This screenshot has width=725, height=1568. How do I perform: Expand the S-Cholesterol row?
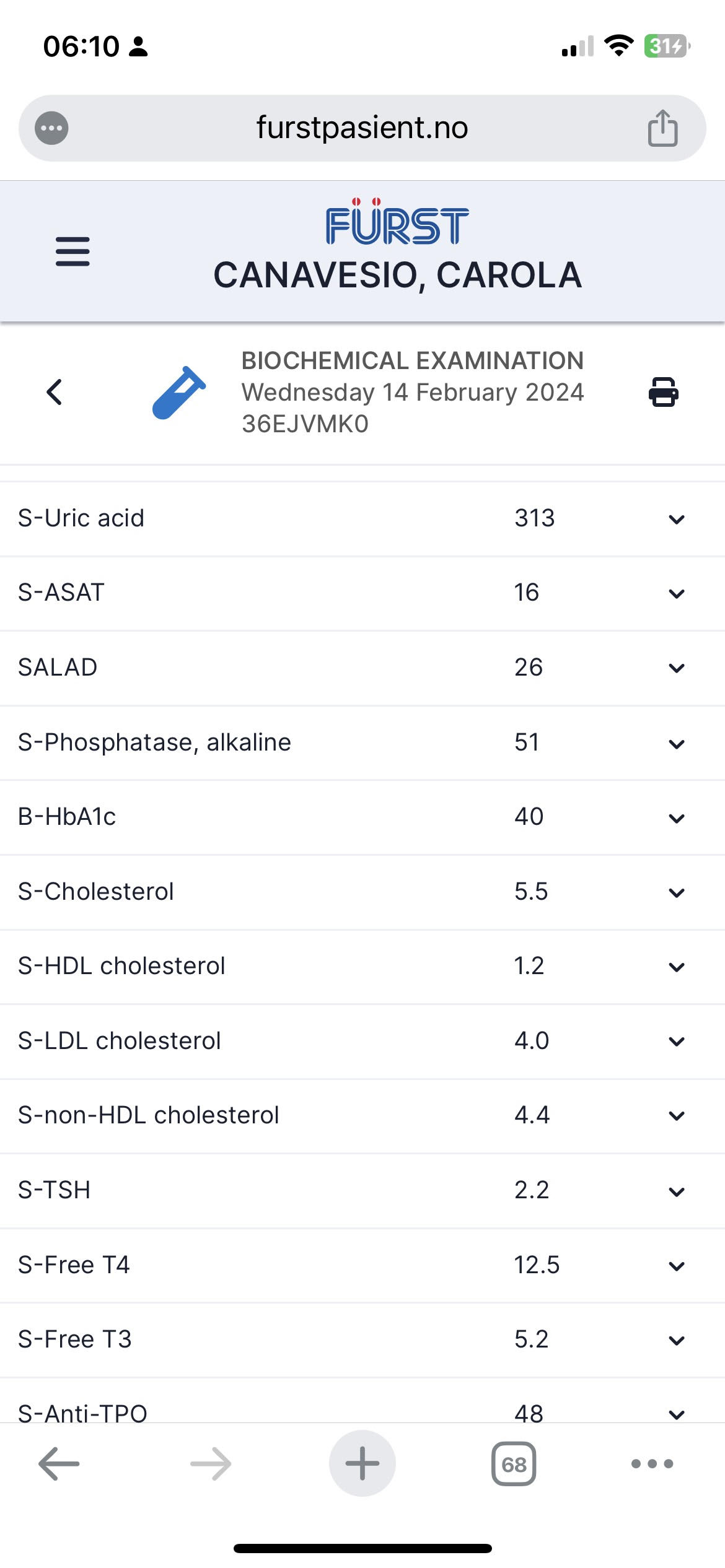[x=677, y=892]
